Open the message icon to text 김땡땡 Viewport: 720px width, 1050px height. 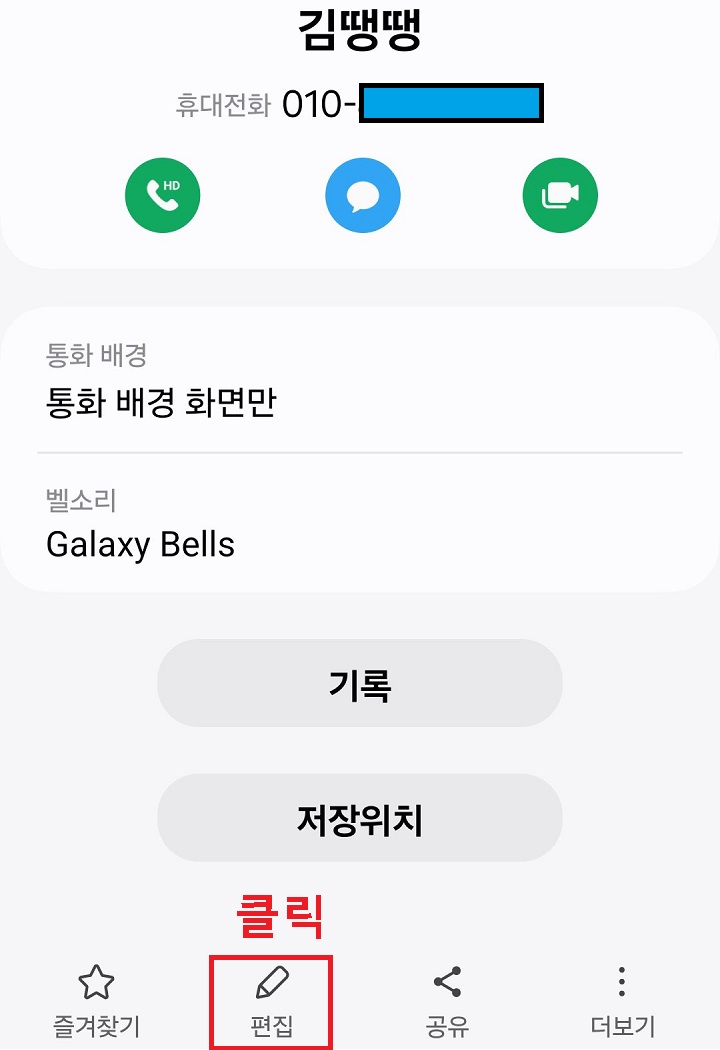click(x=363, y=195)
